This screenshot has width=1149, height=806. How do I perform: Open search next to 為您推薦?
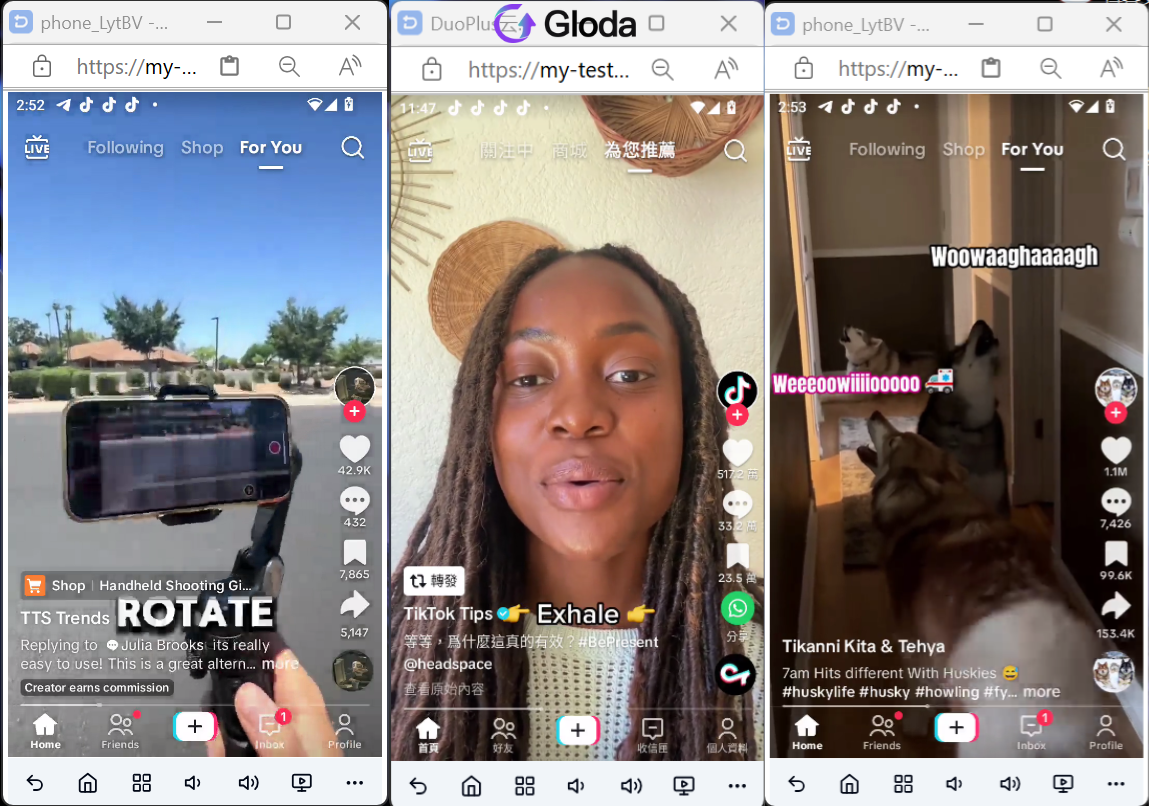(735, 151)
